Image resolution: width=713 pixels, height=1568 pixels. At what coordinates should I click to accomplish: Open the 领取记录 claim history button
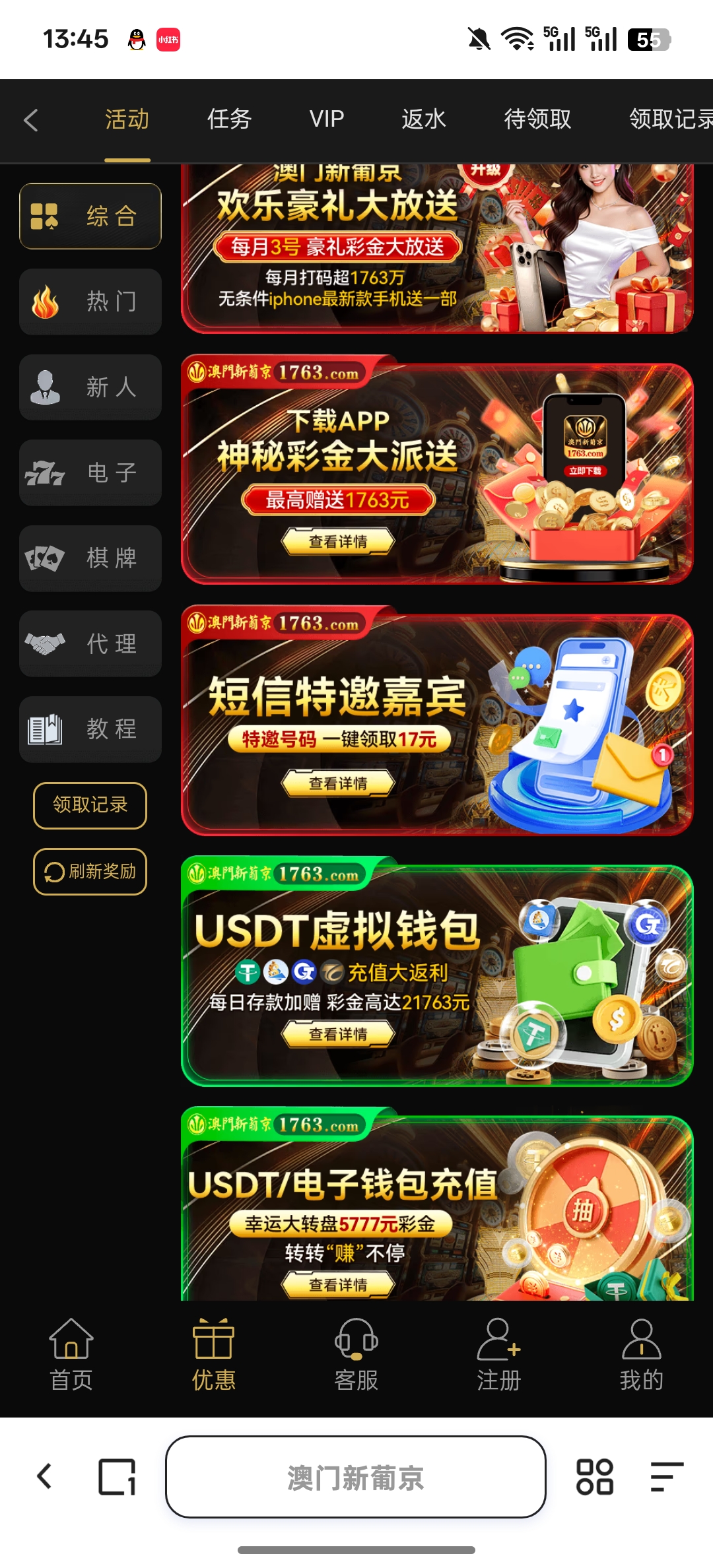(x=90, y=805)
